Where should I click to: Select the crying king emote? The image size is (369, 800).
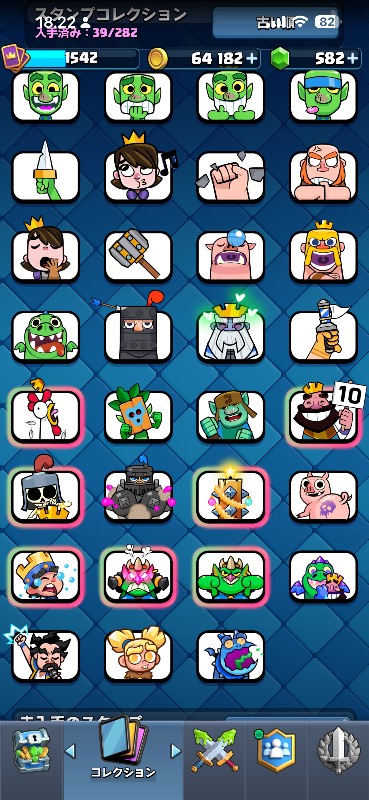[x=46, y=576]
